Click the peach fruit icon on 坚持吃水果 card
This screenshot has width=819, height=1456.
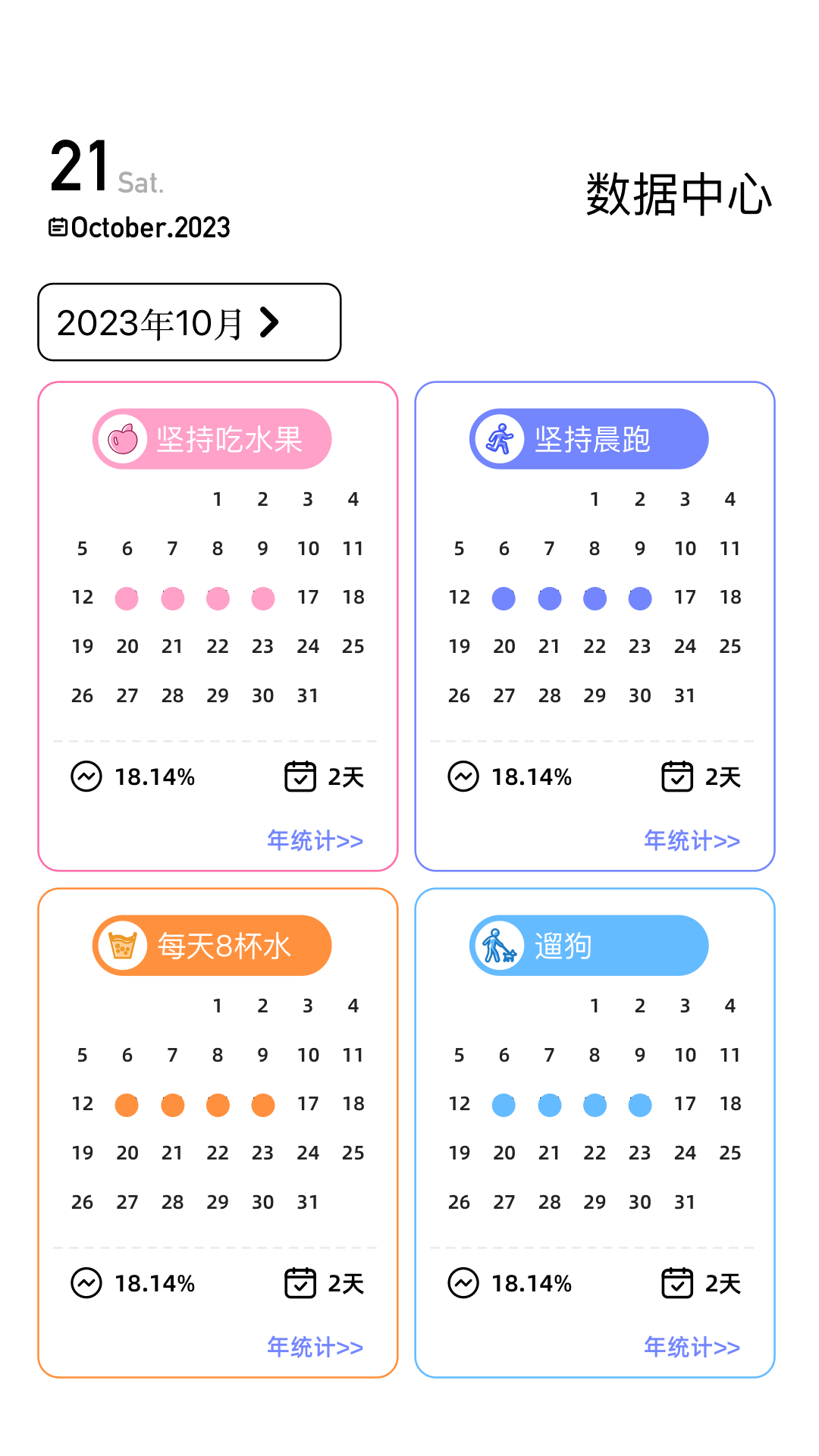tap(124, 438)
